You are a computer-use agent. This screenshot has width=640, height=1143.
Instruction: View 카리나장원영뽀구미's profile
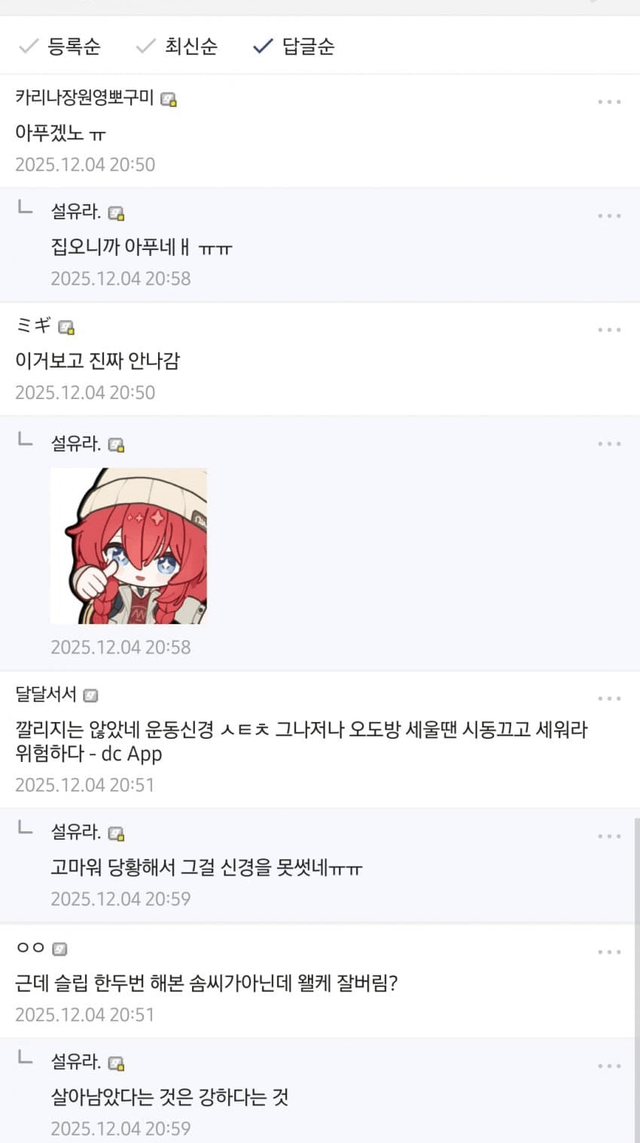pos(87,98)
